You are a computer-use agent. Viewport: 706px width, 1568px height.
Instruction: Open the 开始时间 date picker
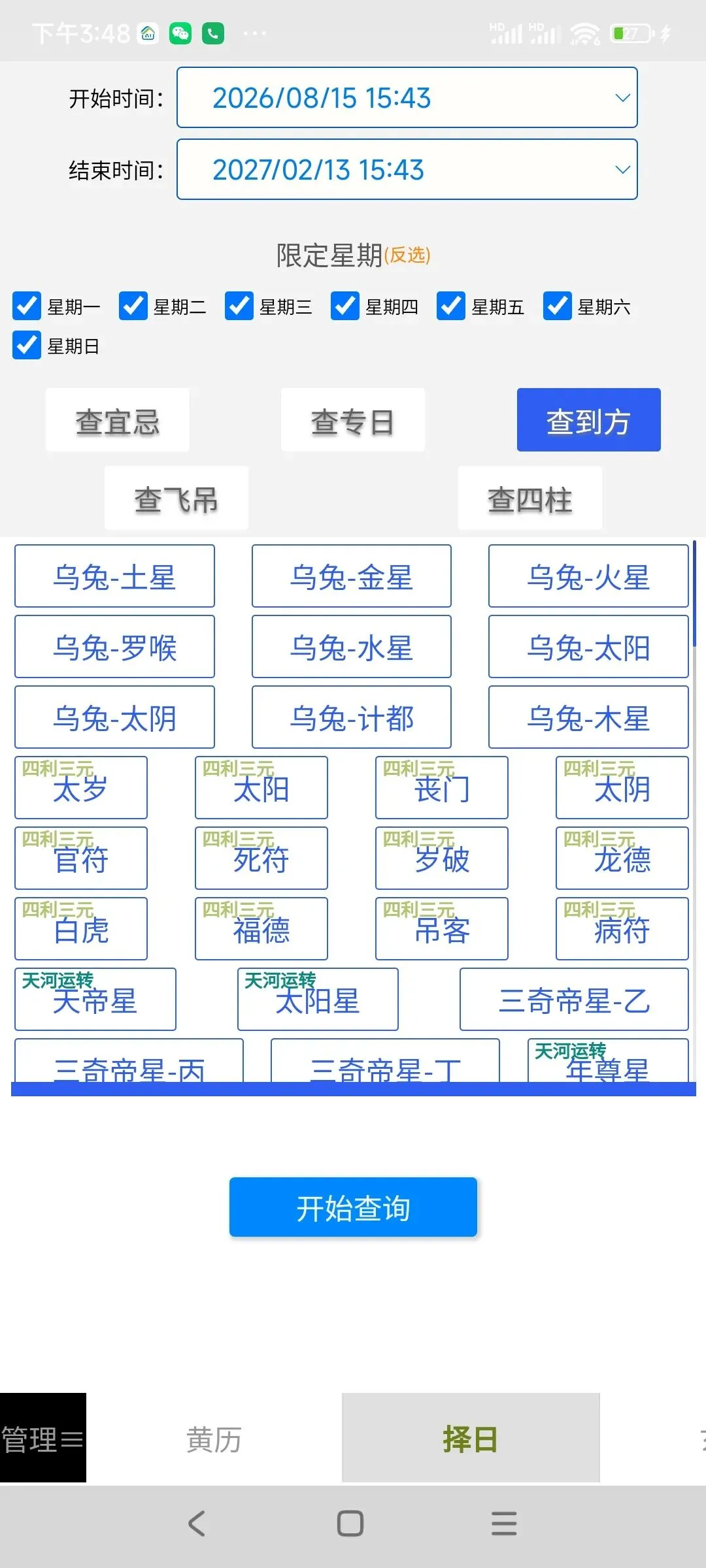click(407, 97)
